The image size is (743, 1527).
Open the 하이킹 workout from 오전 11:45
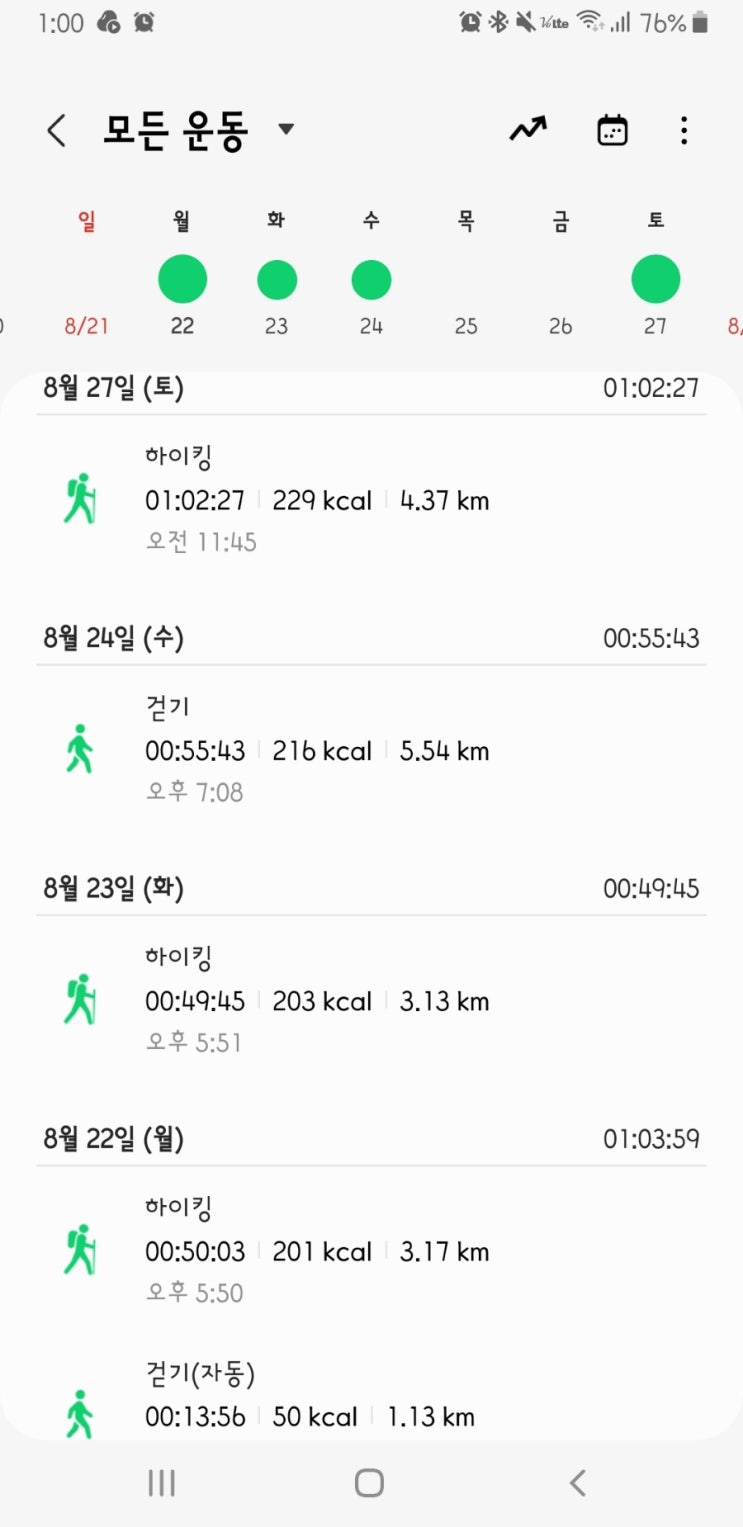pyautogui.click(x=370, y=500)
